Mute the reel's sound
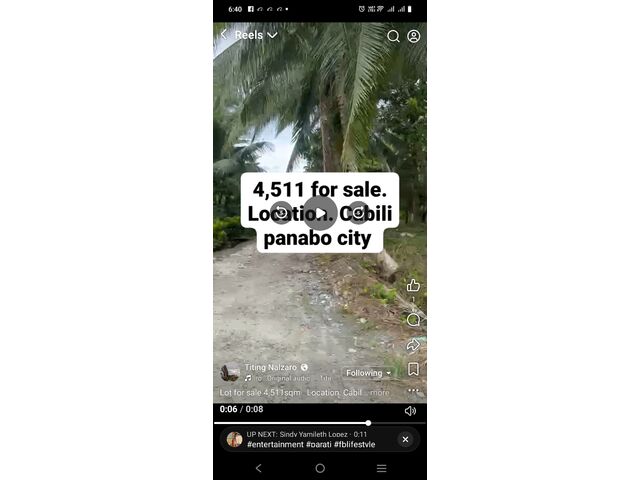 (x=410, y=410)
